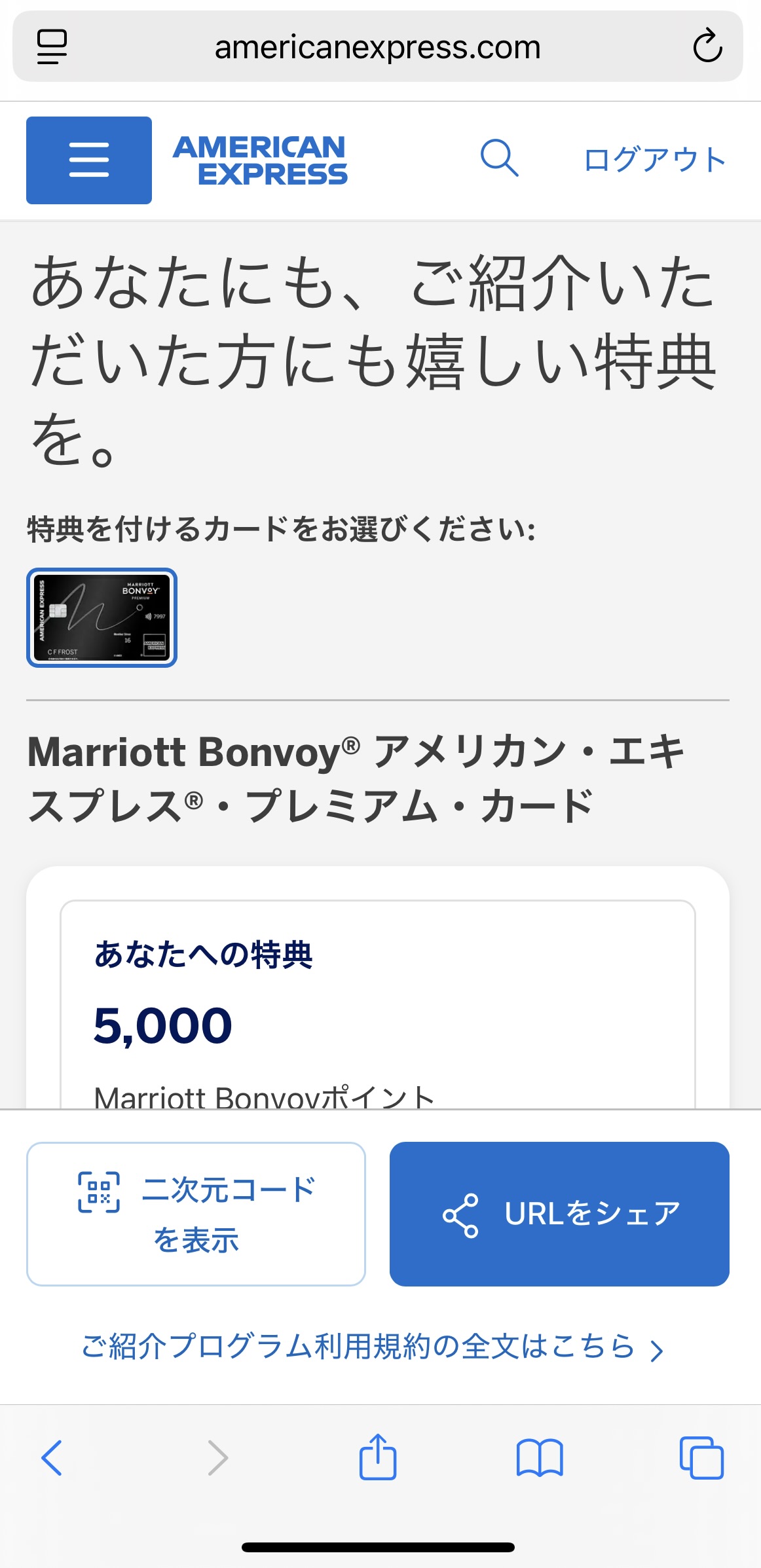
Task: Tap the americanexpress.com address field
Action: pyautogui.click(x=377, y=47)
